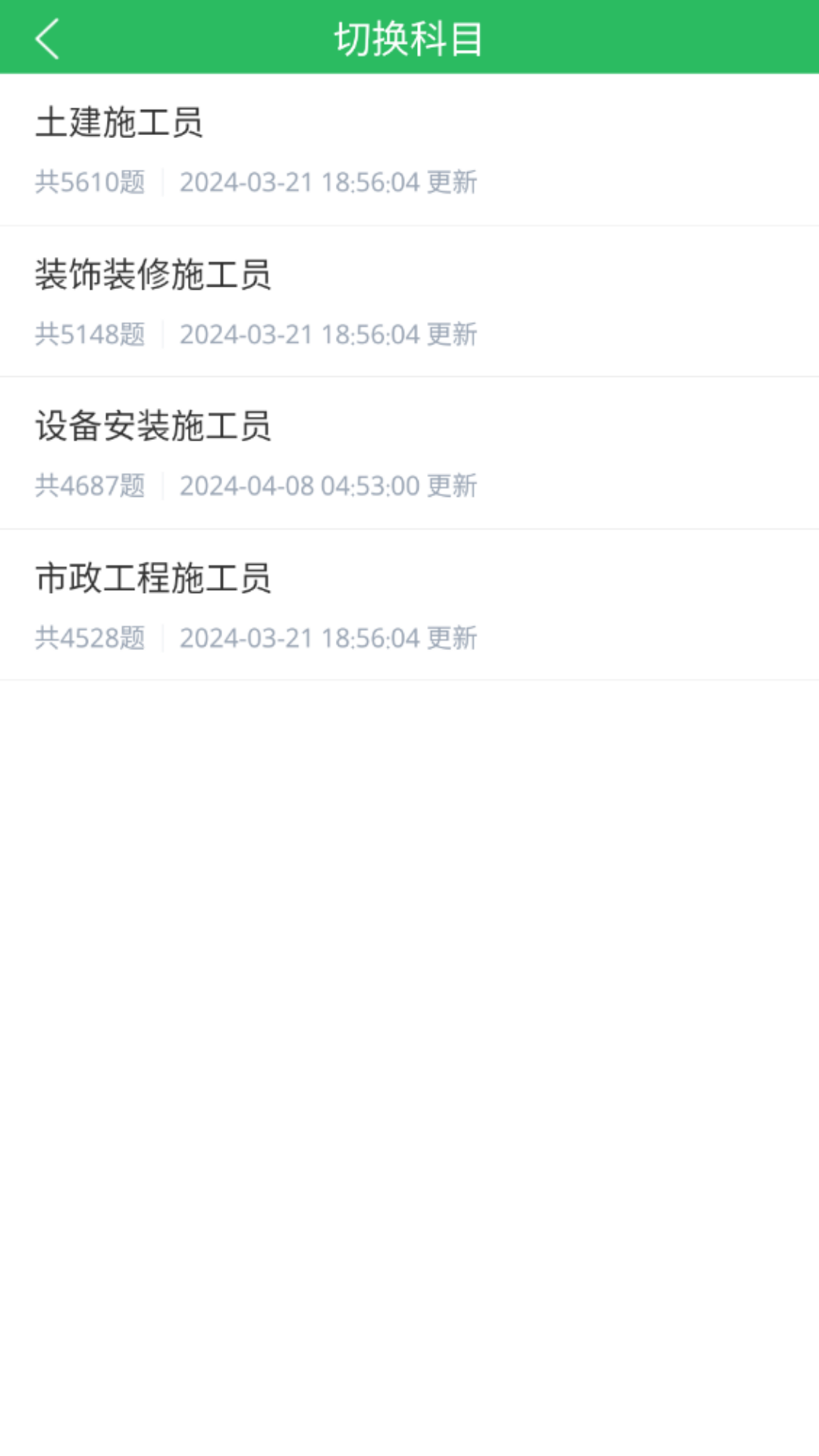This screenshot has width=819, height=1456.
Task: Open the 装饰装修施工员 title row
Action: (155, 275)
